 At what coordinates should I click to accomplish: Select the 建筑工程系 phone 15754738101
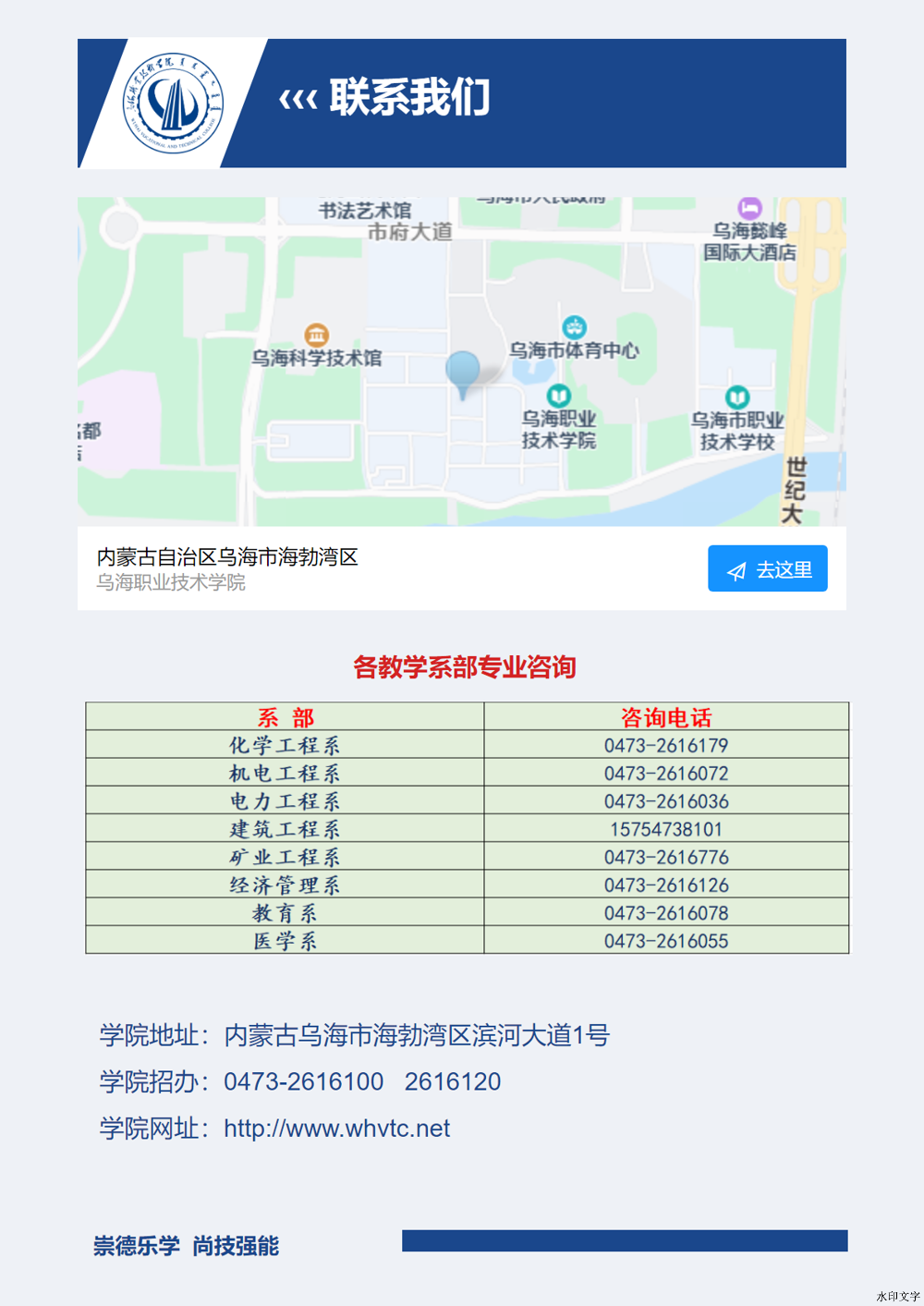pyautogui.click(x=666, y=829)
